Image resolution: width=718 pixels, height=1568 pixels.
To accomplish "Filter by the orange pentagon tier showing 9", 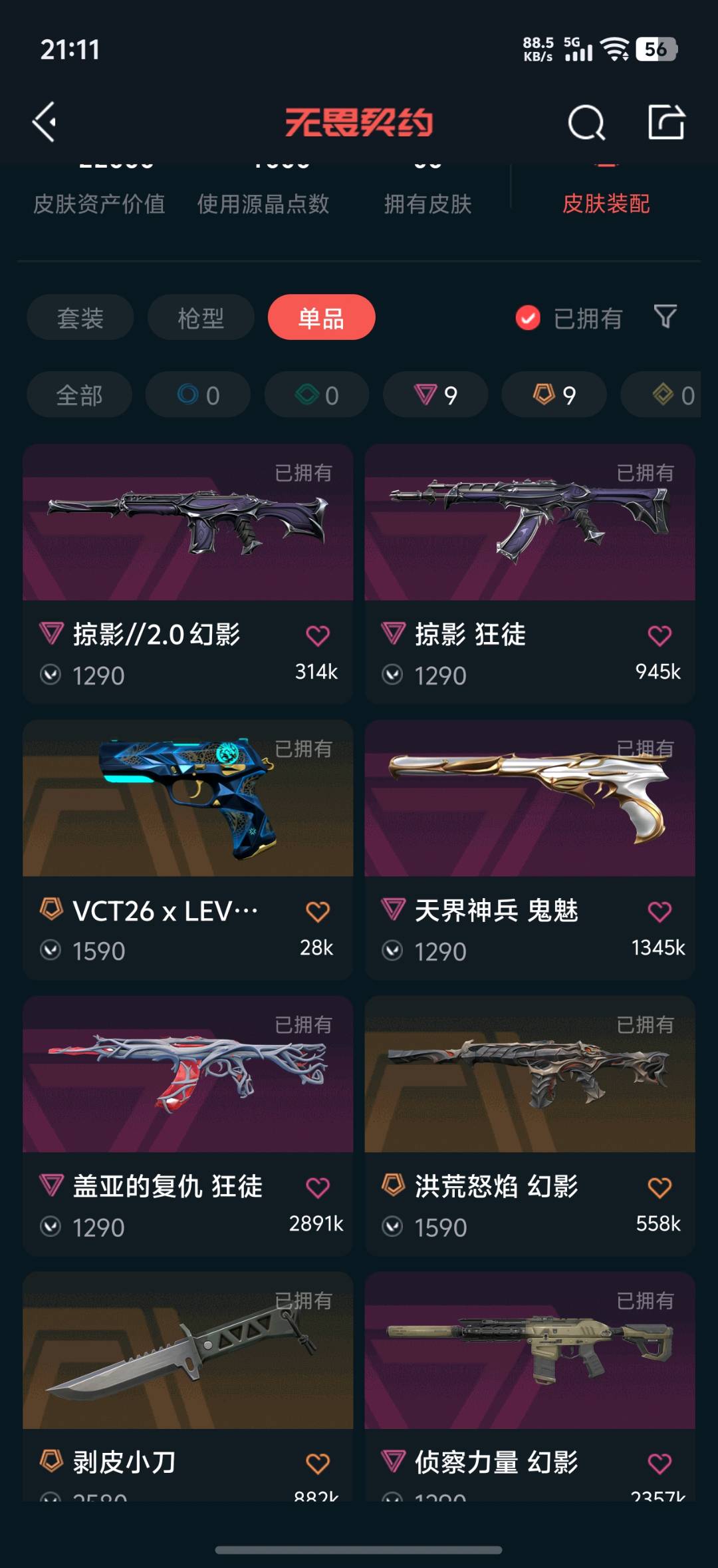I will coord(554,395).
